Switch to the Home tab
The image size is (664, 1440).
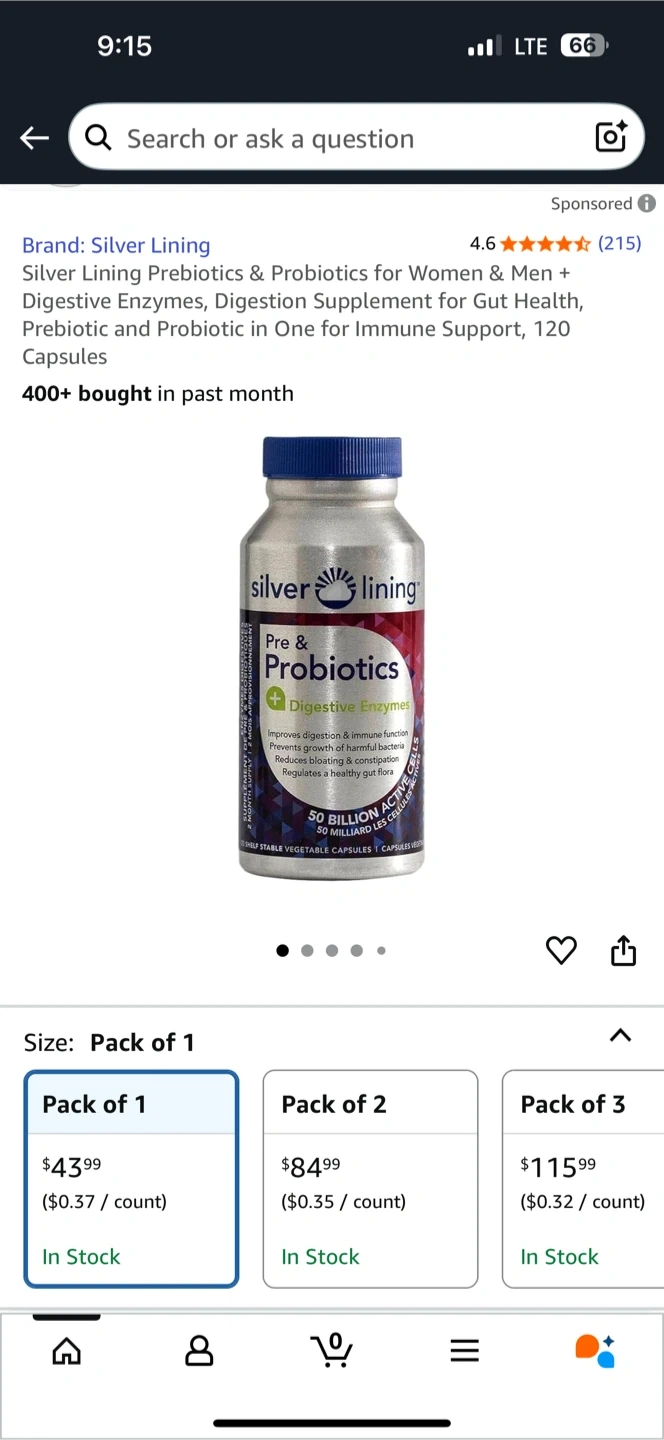(x=67, y=1351)
